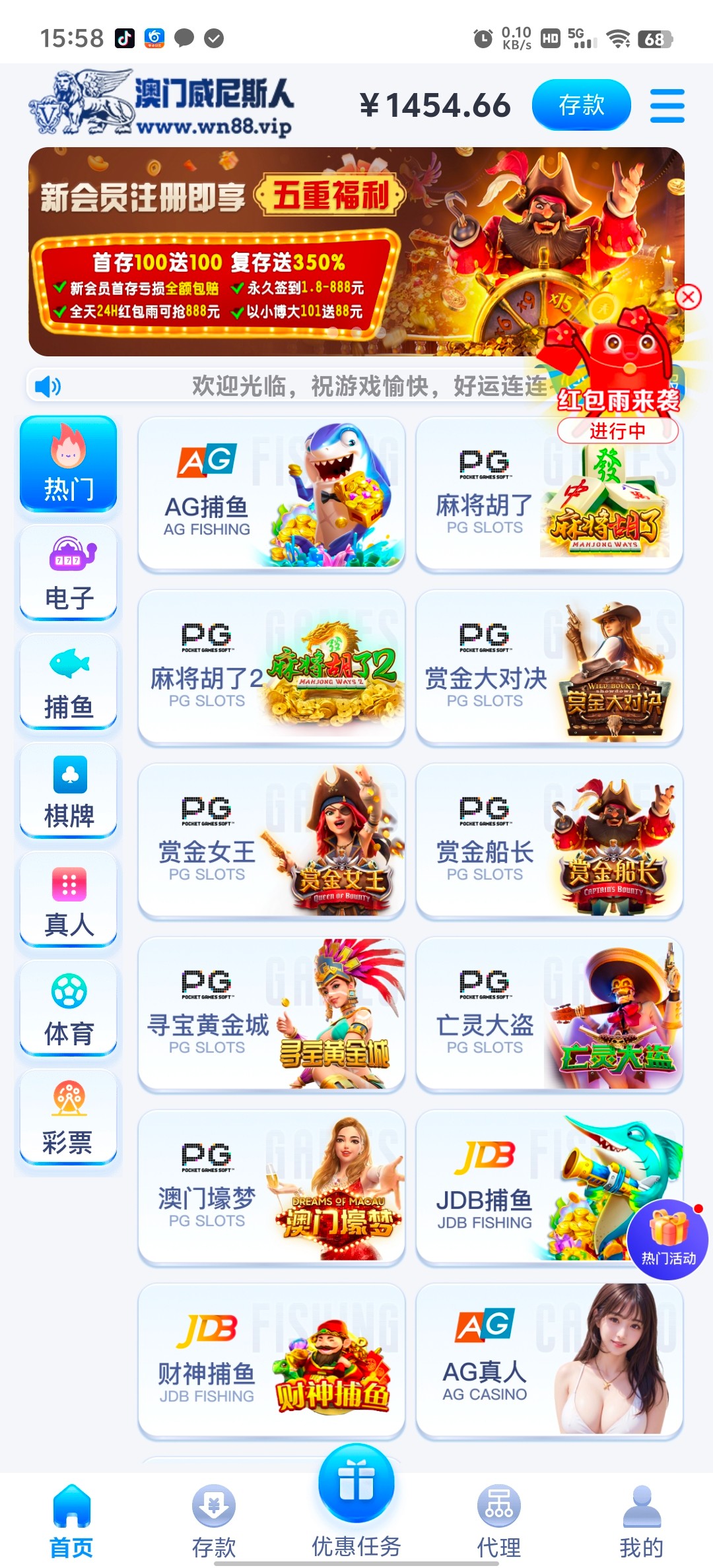
Task: Open the 电子 slots category
Action: 68,571
